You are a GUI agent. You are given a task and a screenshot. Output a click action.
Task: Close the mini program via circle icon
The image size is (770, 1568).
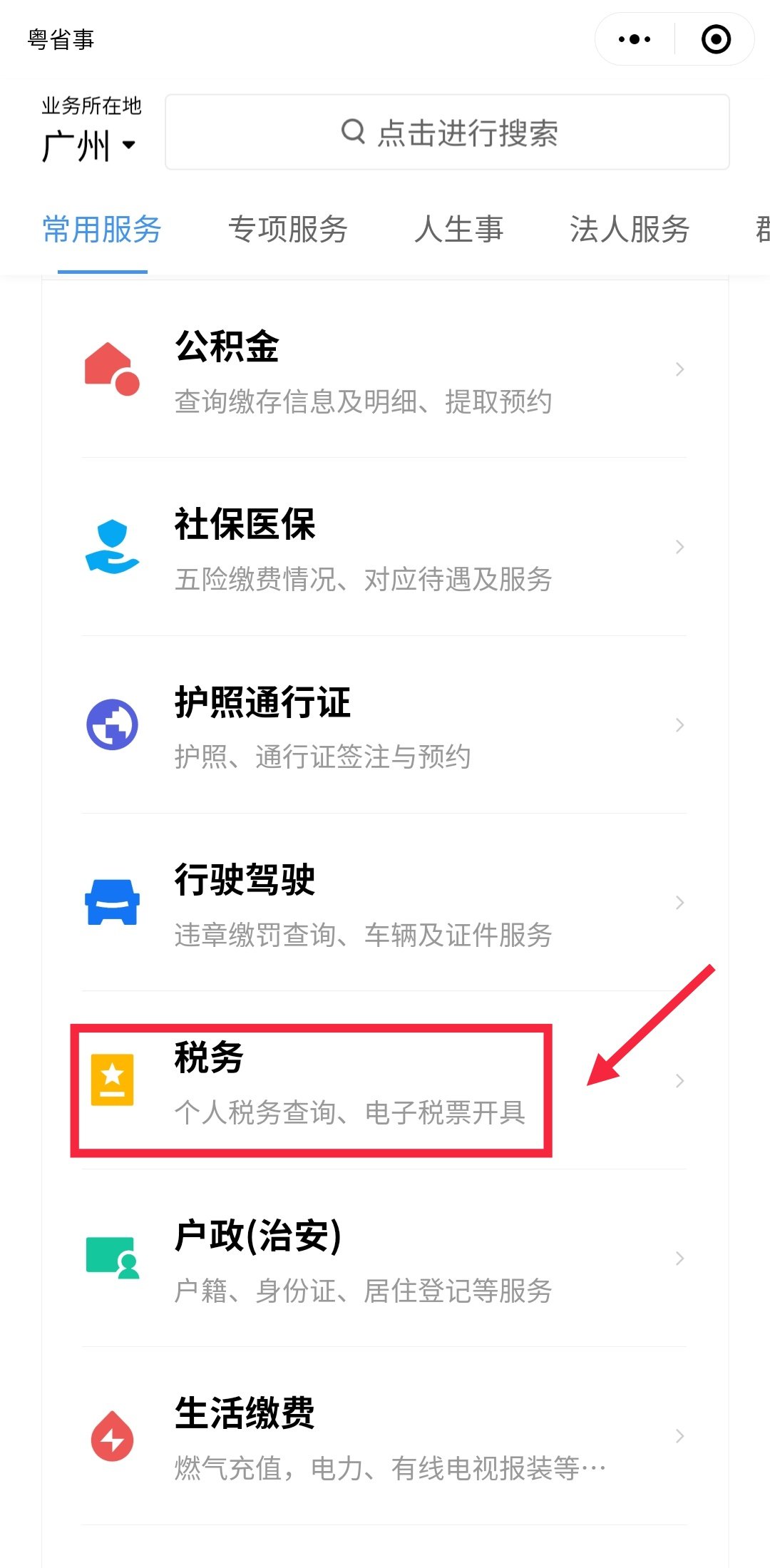(x=716, y=39)
